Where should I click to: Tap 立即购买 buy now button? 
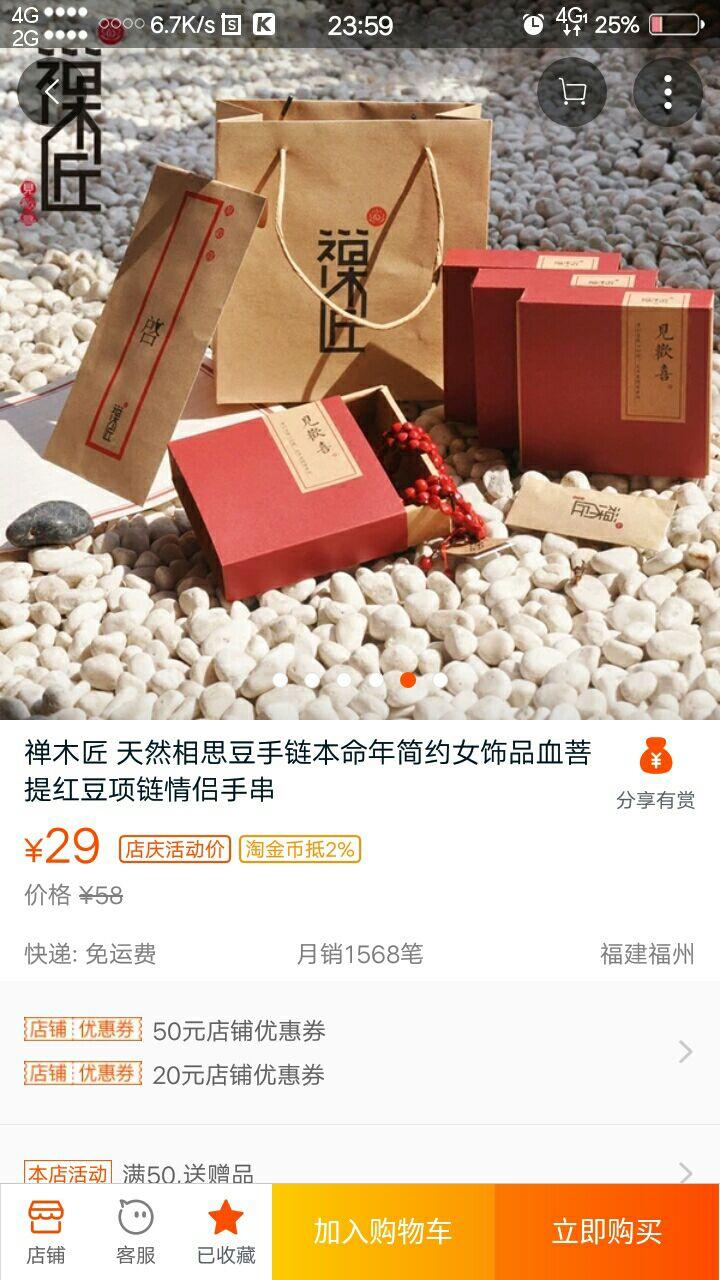coord(607,1232)
